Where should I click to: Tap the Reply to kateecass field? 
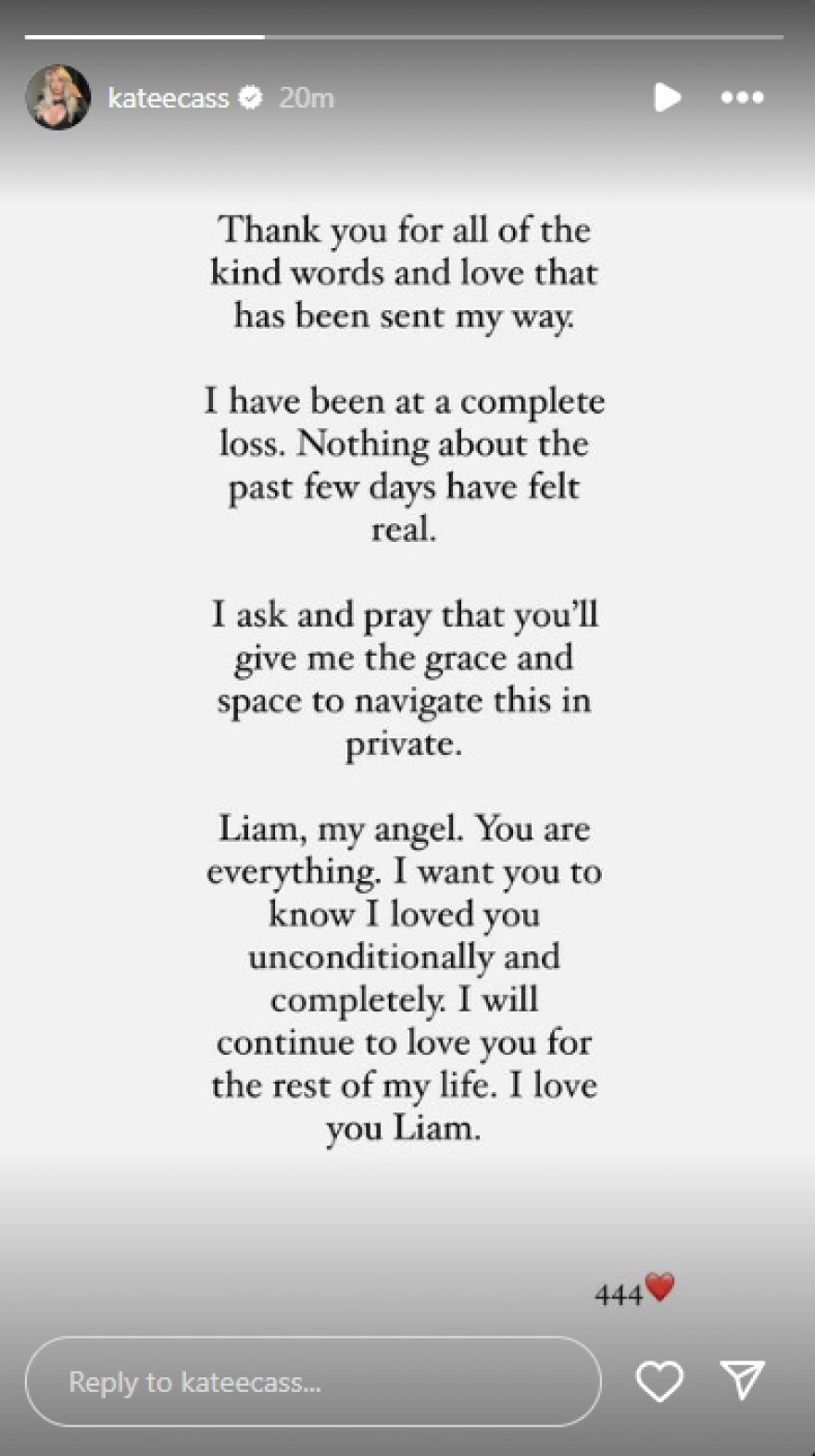click(x=312, y=1382)
